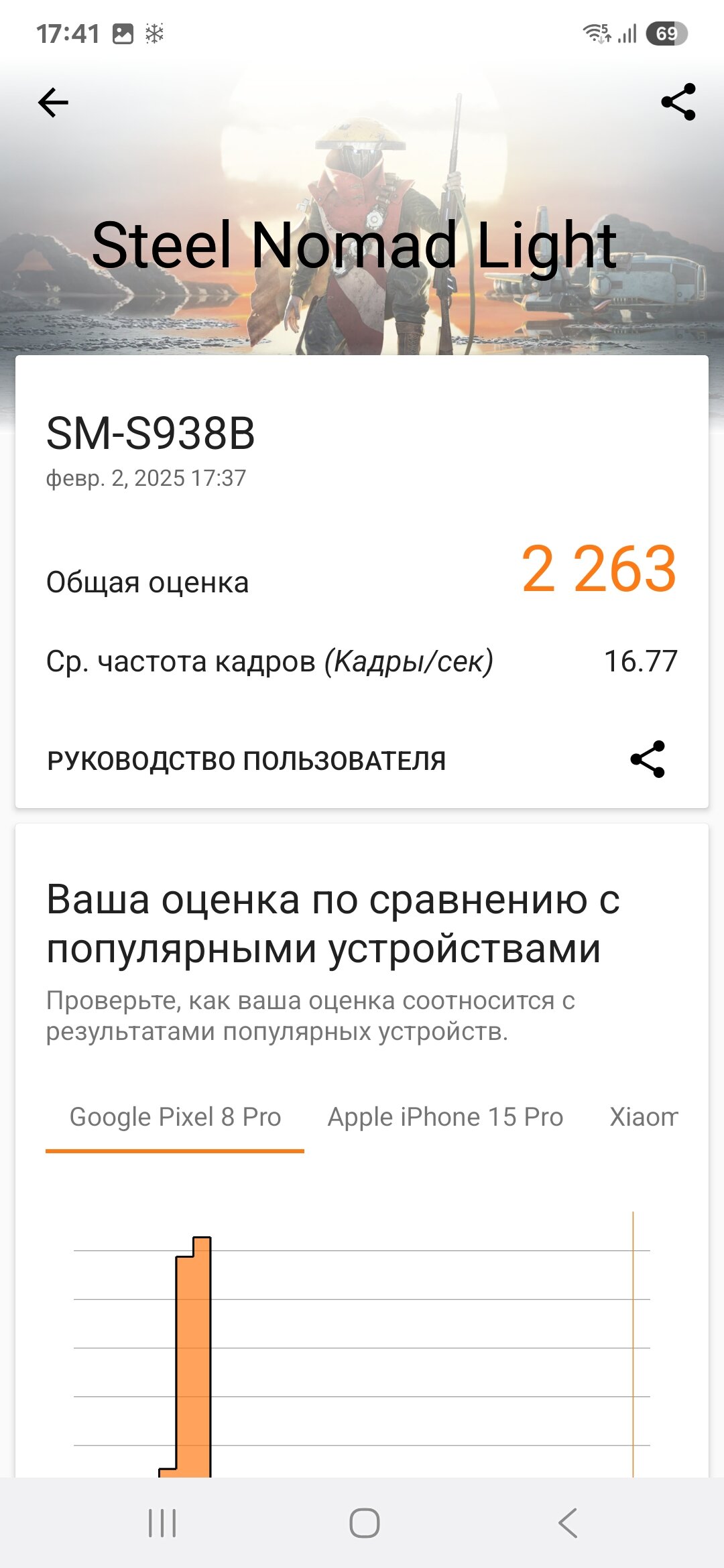Switch to Apple iPhone 15 Pro tab

(x=445, y=1118)
